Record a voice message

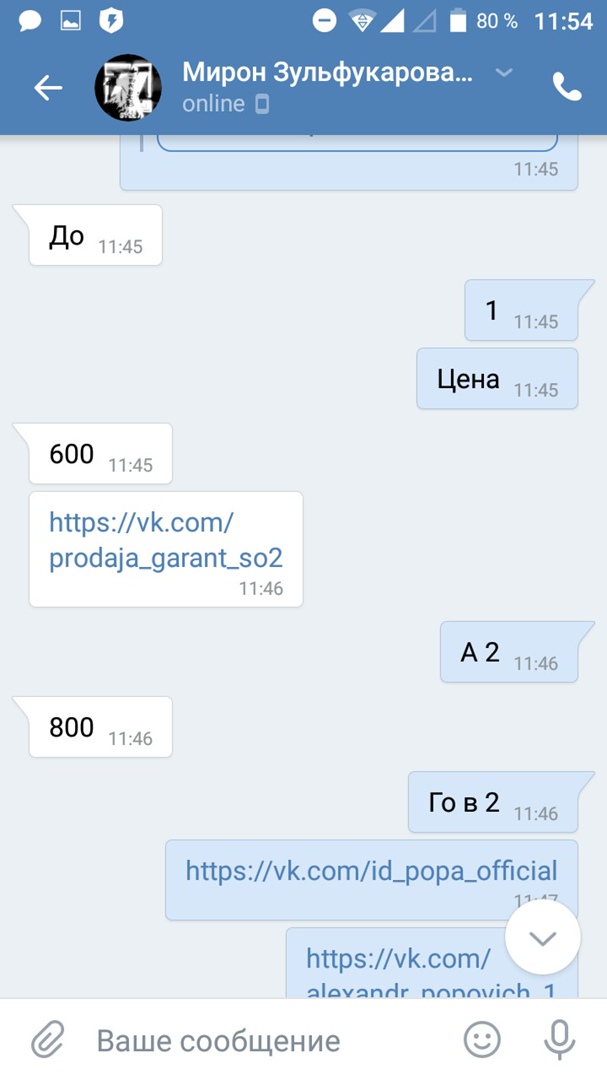pyautogui.click(x=559, y=1040)
